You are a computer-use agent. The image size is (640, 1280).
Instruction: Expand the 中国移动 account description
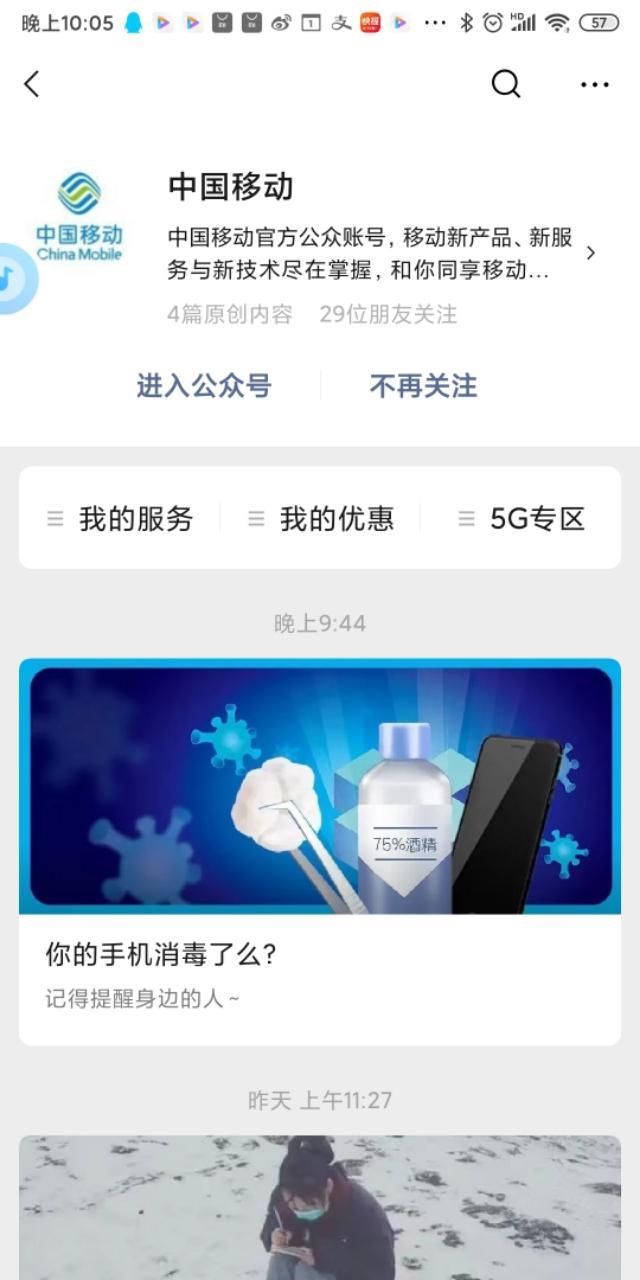[x=590, y=253]
